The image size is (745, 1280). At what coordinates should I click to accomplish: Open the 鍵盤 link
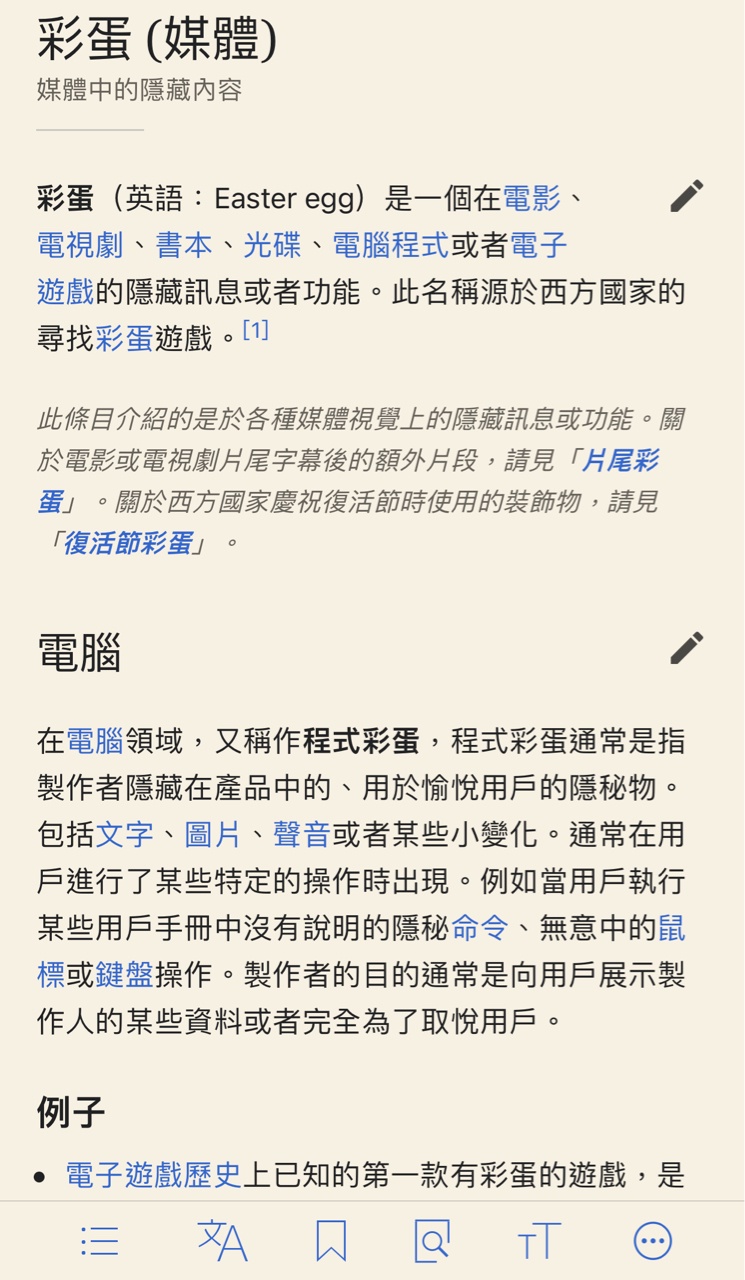click(x=125, y=975)
